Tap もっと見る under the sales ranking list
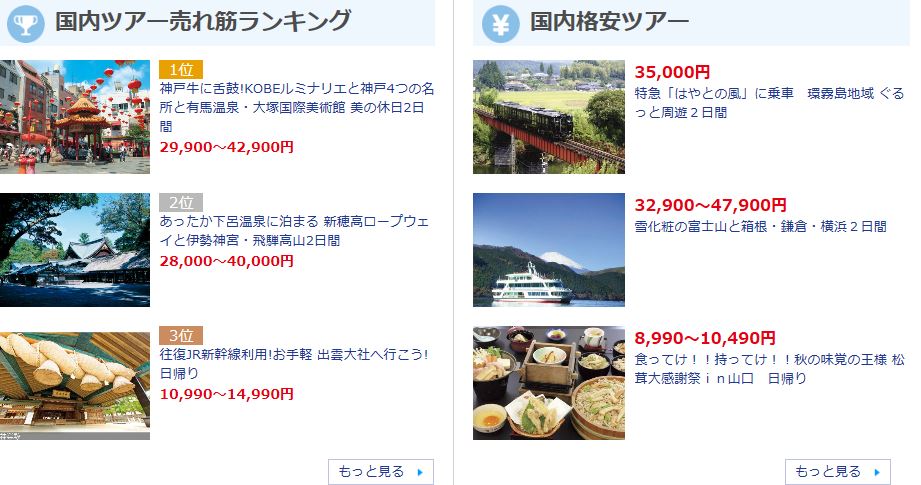This screenshot has width=921, height=485. click(x=381, y=472)
